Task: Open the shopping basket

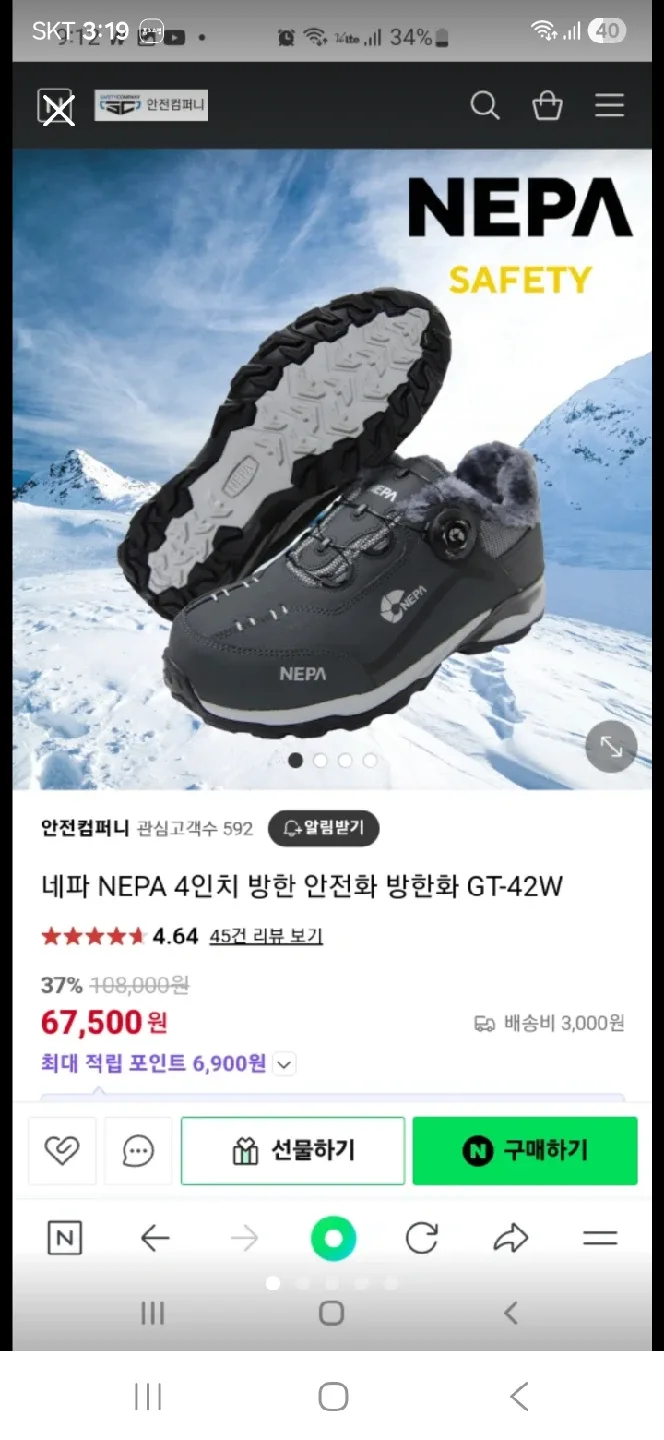Action: (547, 105)
